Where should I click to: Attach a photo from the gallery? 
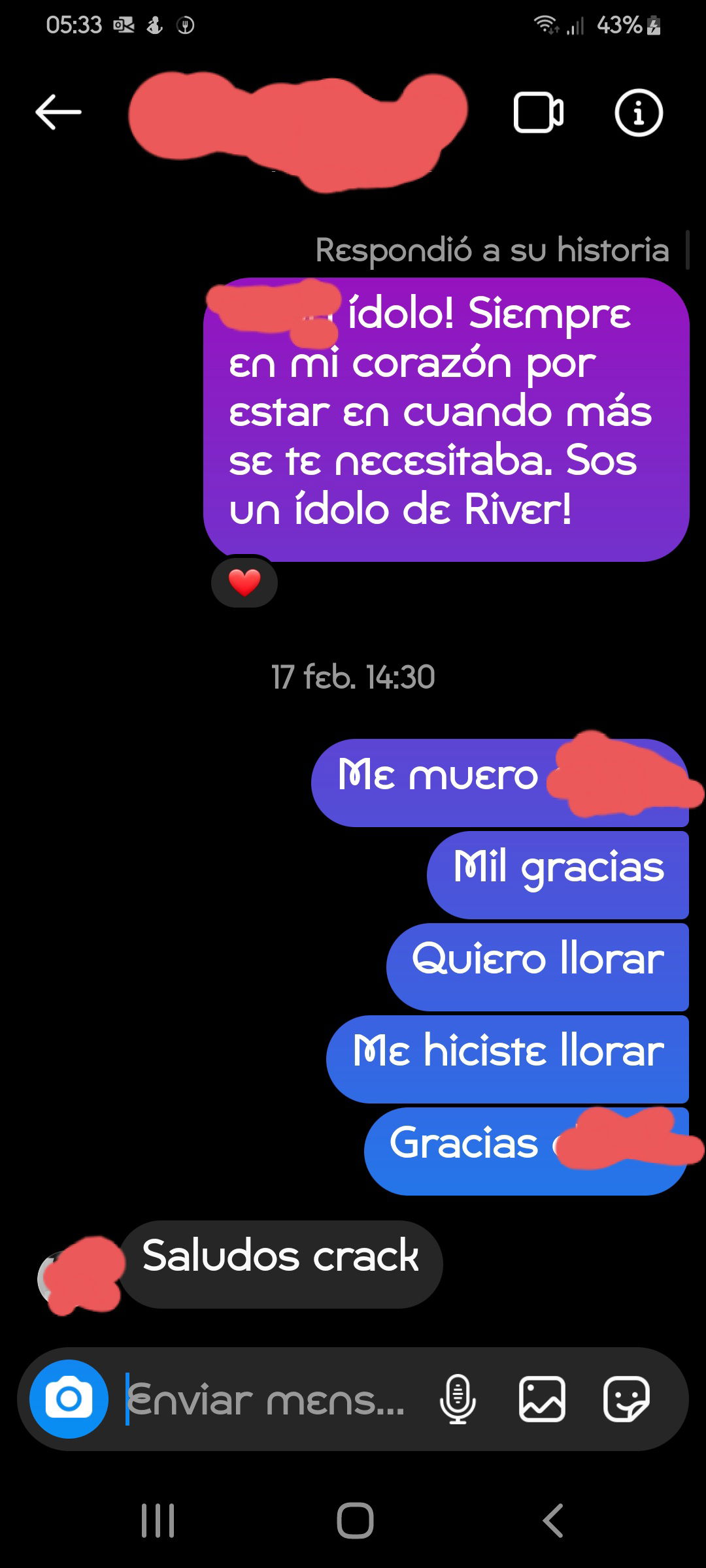click(542, 1399)
